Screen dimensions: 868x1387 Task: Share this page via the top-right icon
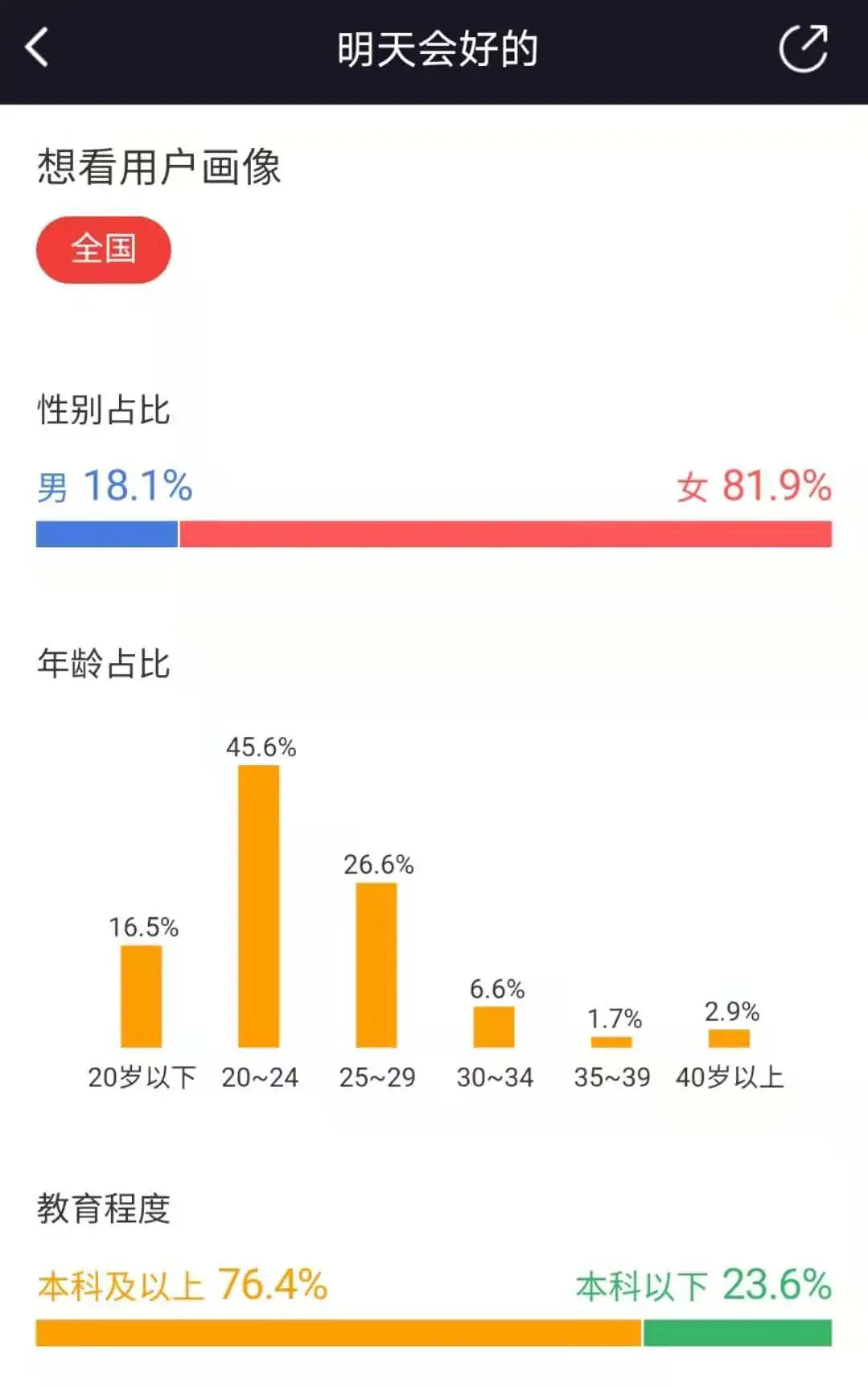(x=804, y=48)
